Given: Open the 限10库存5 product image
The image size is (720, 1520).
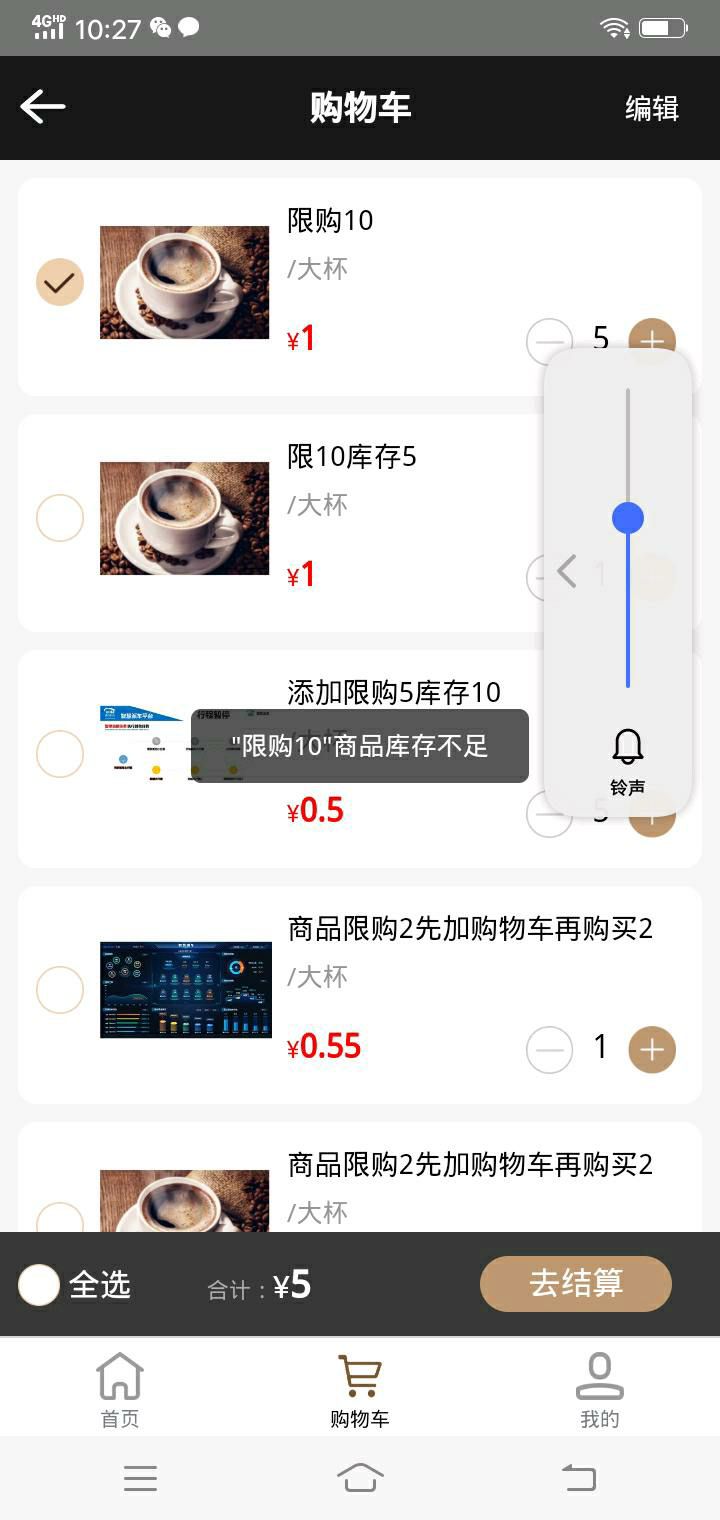Looking at the screenshot, I should click(x=185, y=518).
